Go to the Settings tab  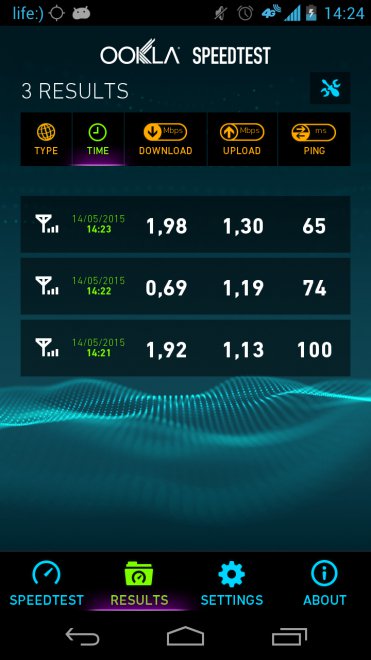click(232, 583)
